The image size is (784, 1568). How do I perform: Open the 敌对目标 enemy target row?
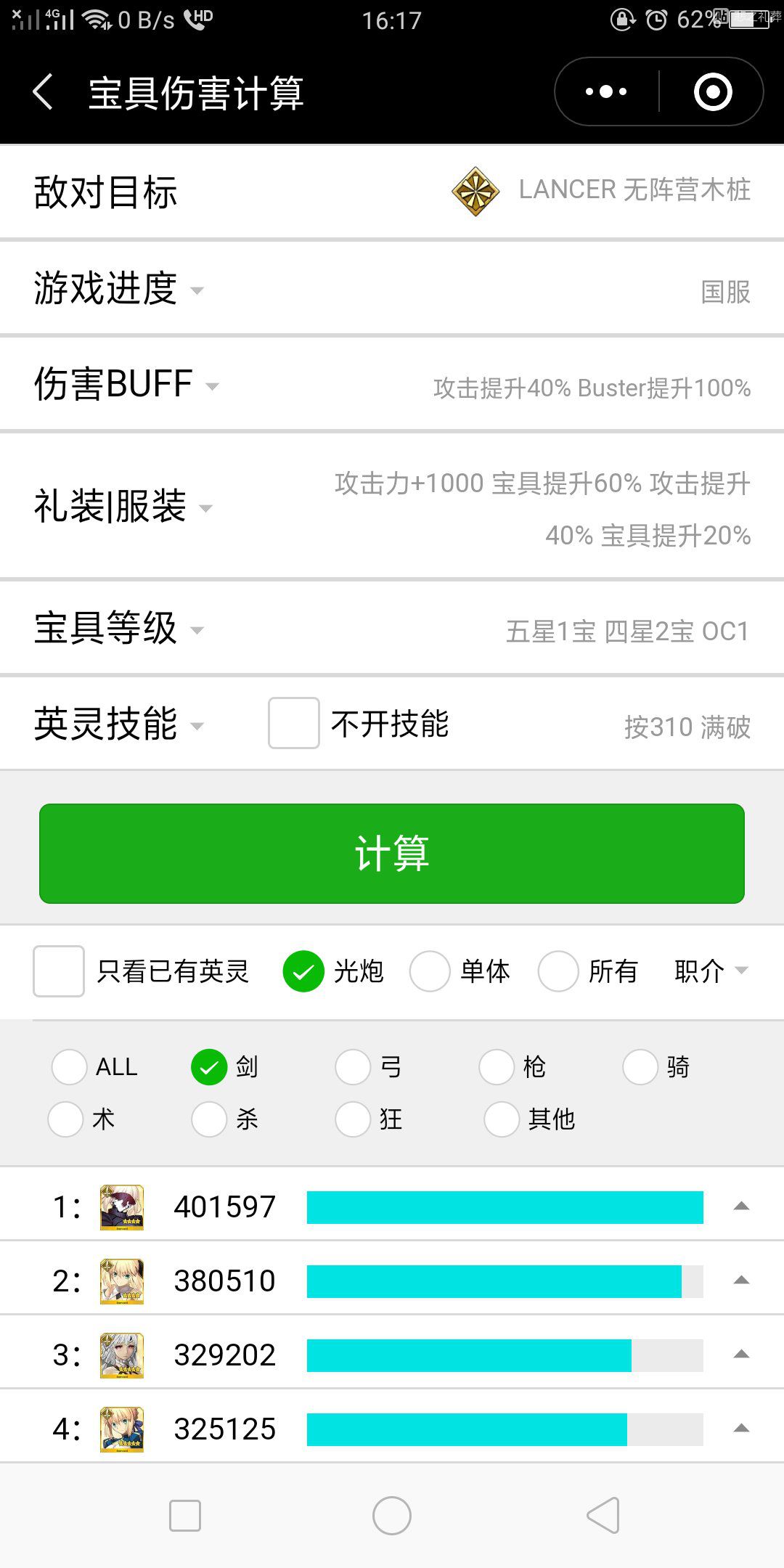click(392, 192)
